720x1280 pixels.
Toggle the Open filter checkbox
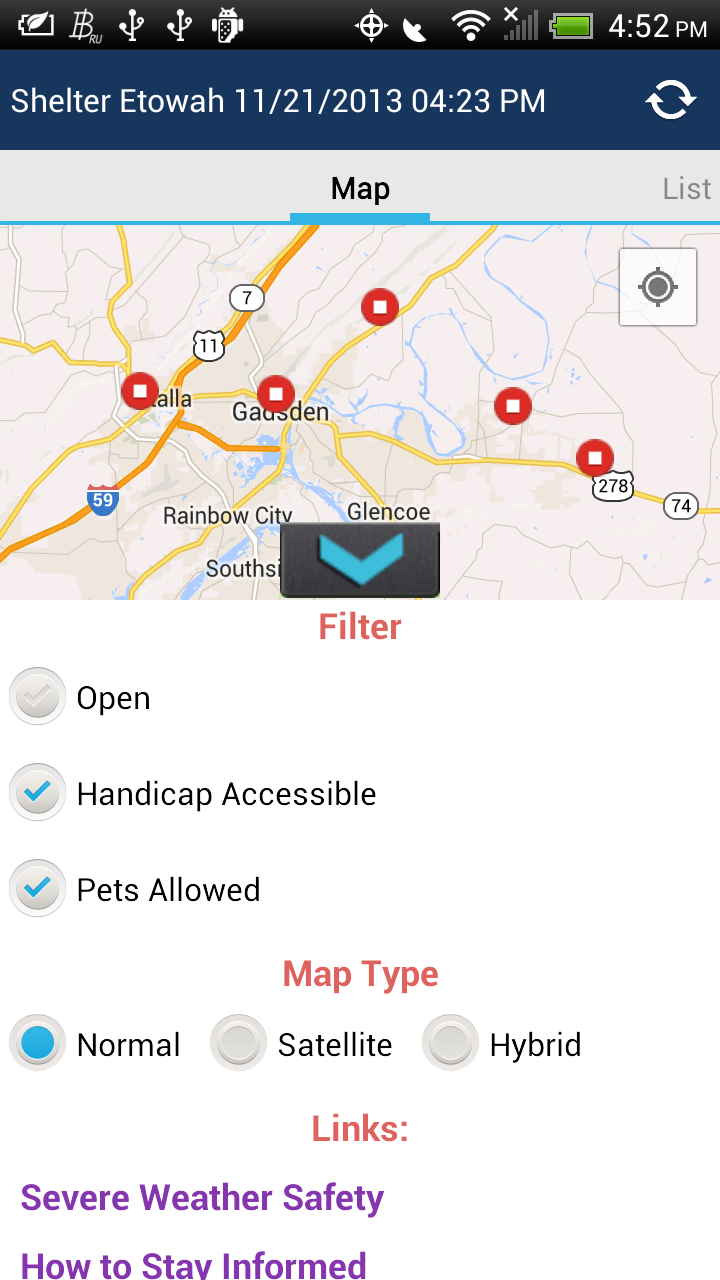(x=38, y=698)
